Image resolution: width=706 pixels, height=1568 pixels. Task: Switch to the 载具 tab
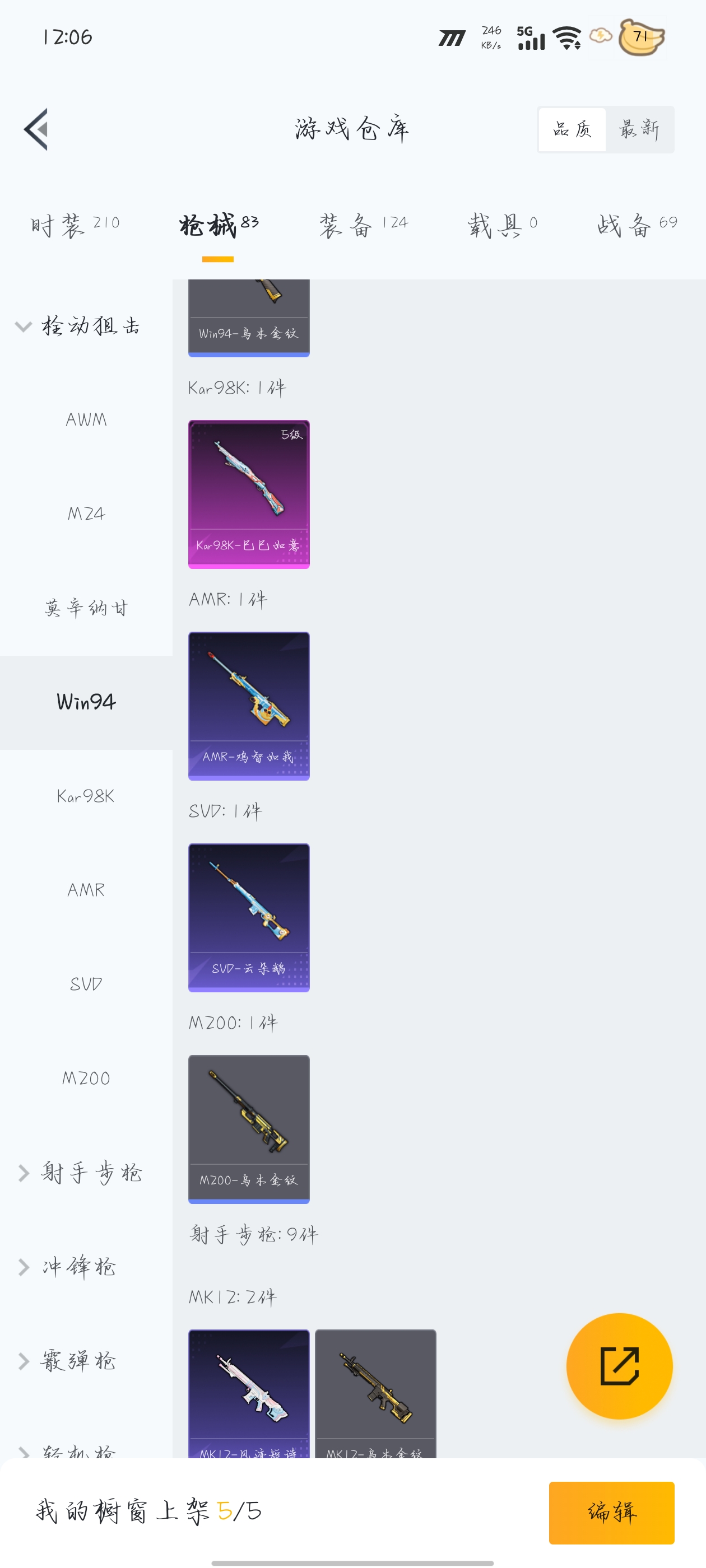(x=502, y=225)
